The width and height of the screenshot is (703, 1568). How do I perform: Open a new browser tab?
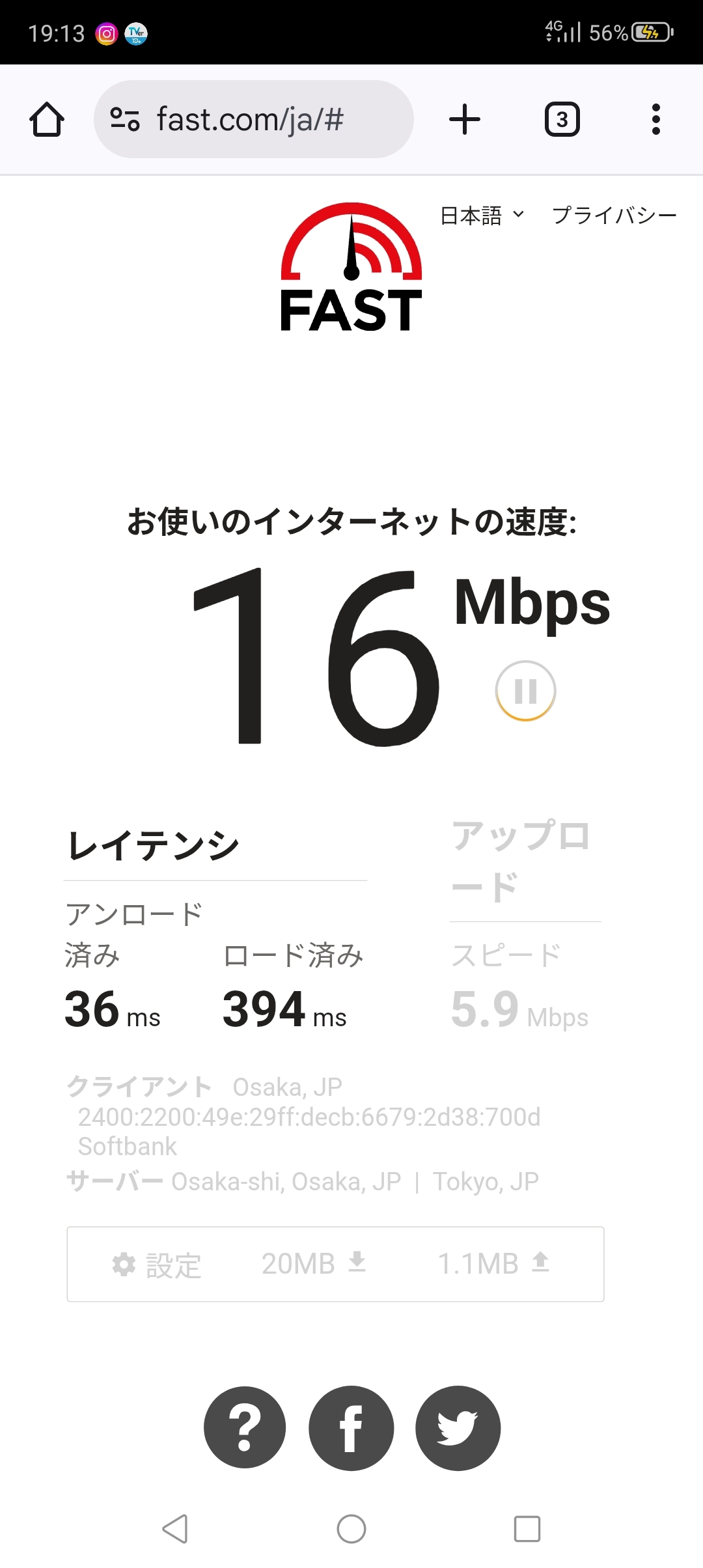pyautogui.click(x=465, y=120)
